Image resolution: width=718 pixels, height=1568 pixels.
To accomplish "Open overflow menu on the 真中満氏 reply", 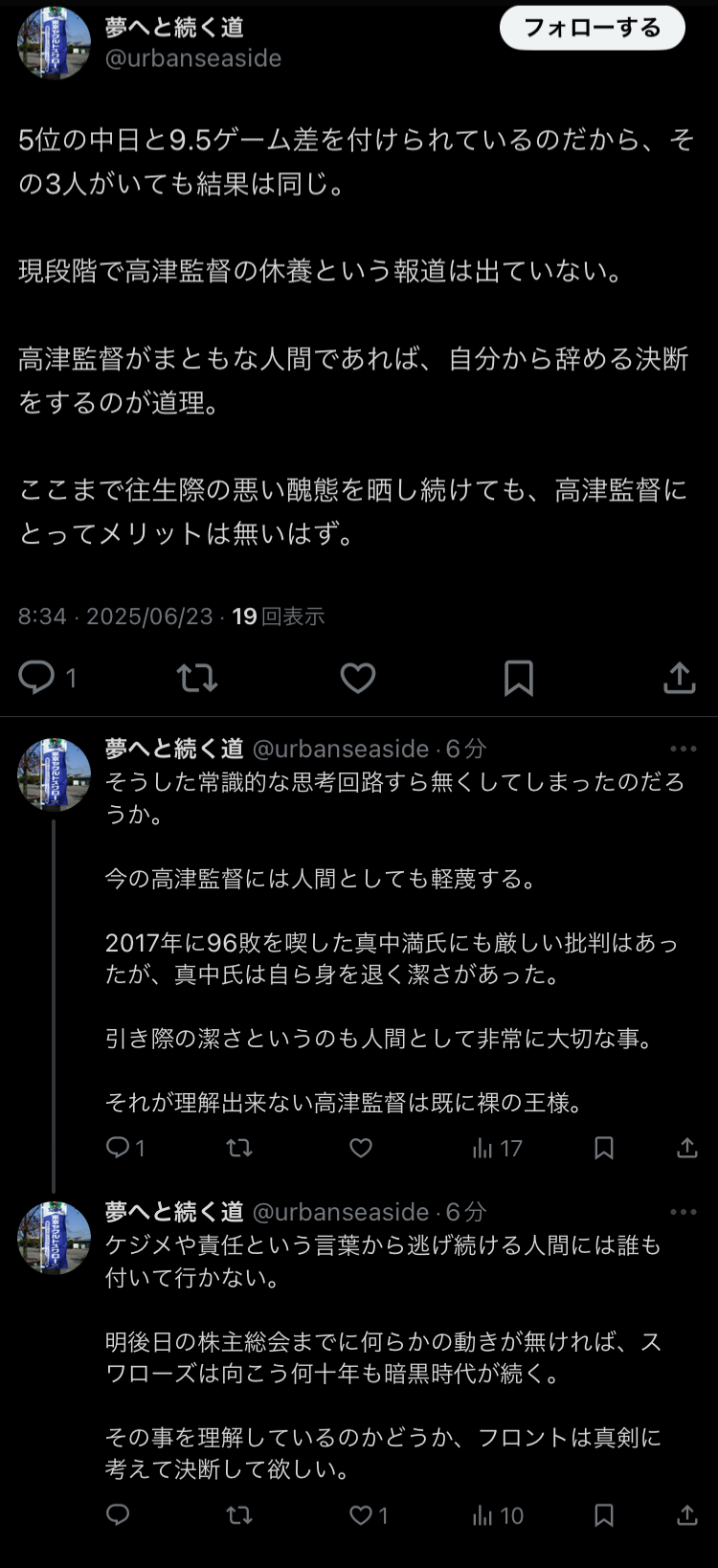I will [684, 749].
